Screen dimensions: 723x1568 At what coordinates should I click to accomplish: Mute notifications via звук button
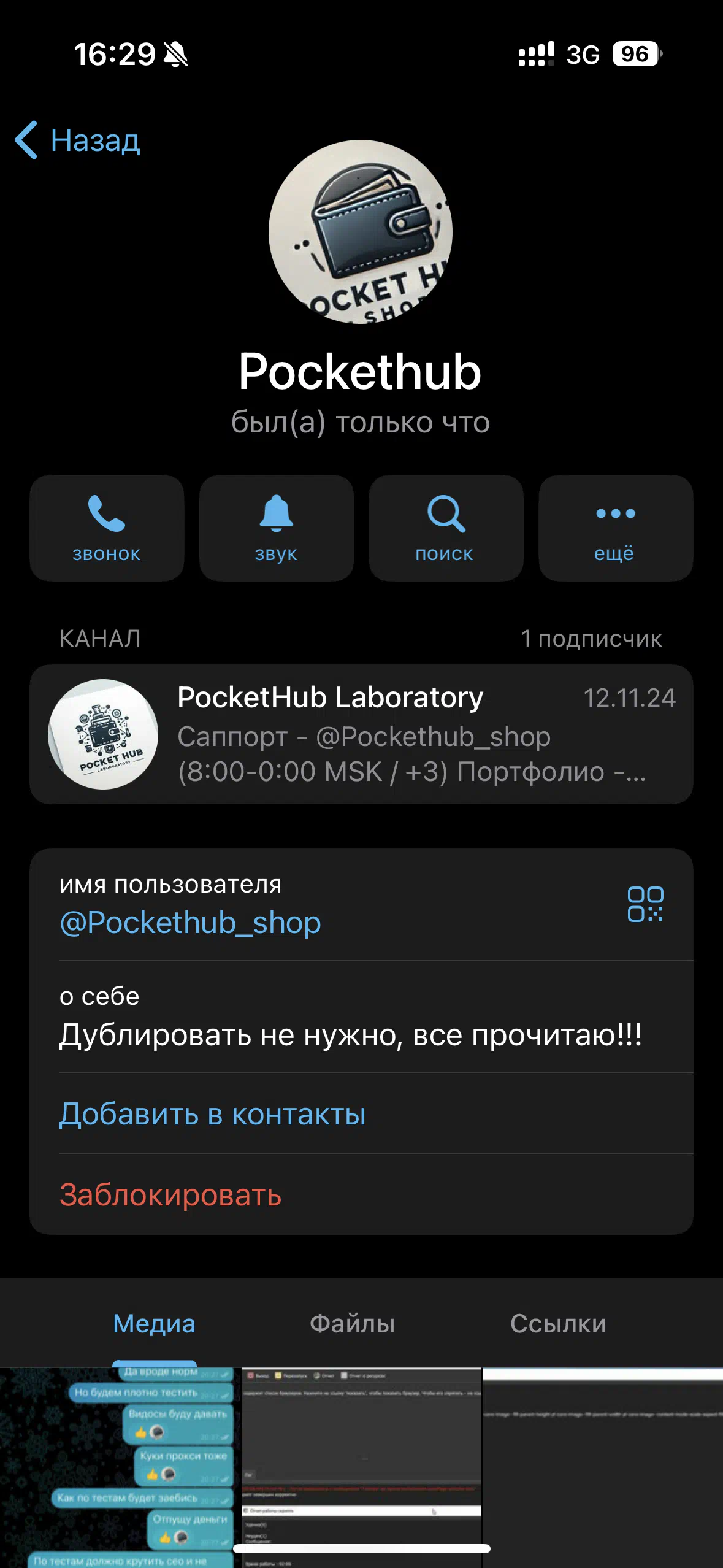(x=277, y=528)
